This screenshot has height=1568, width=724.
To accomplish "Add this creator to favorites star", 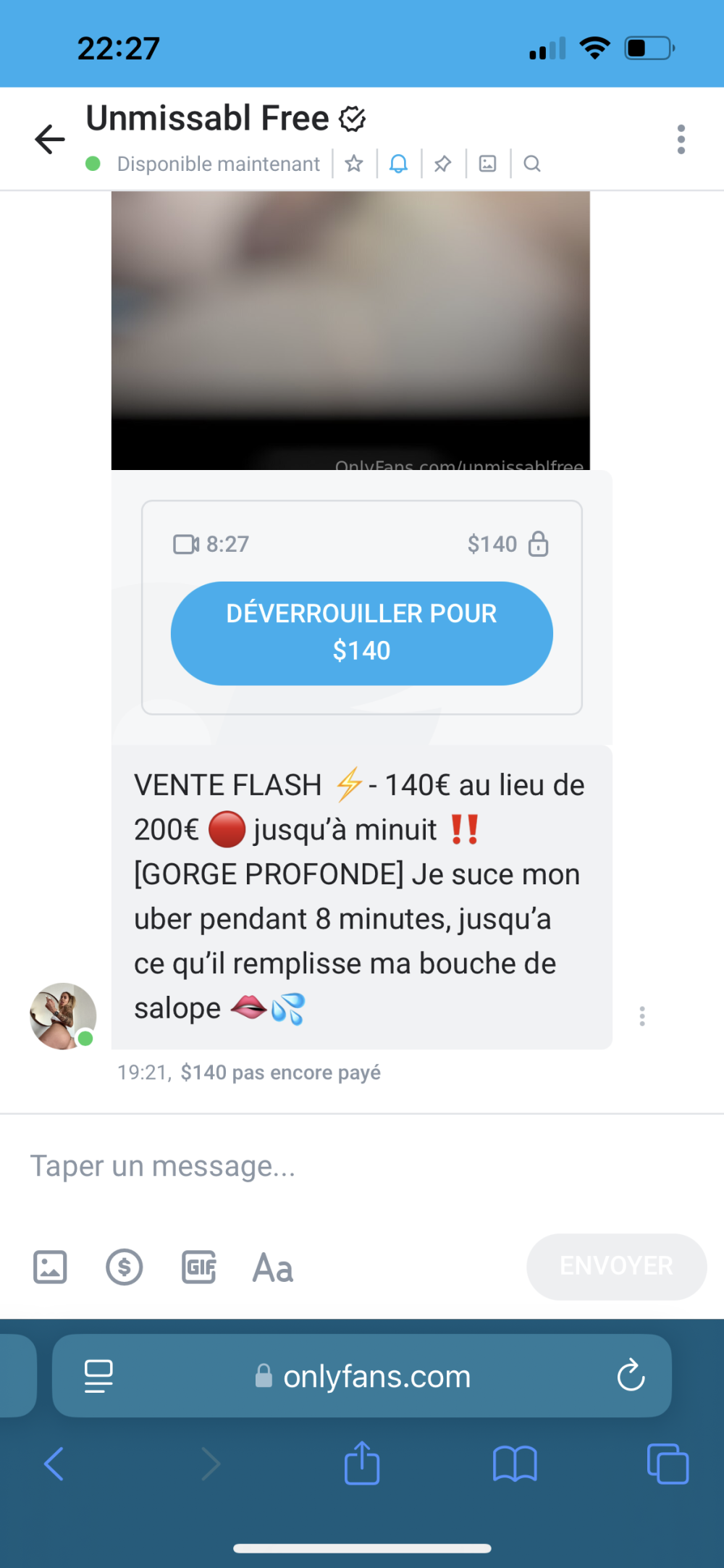I will click(354, 164).
